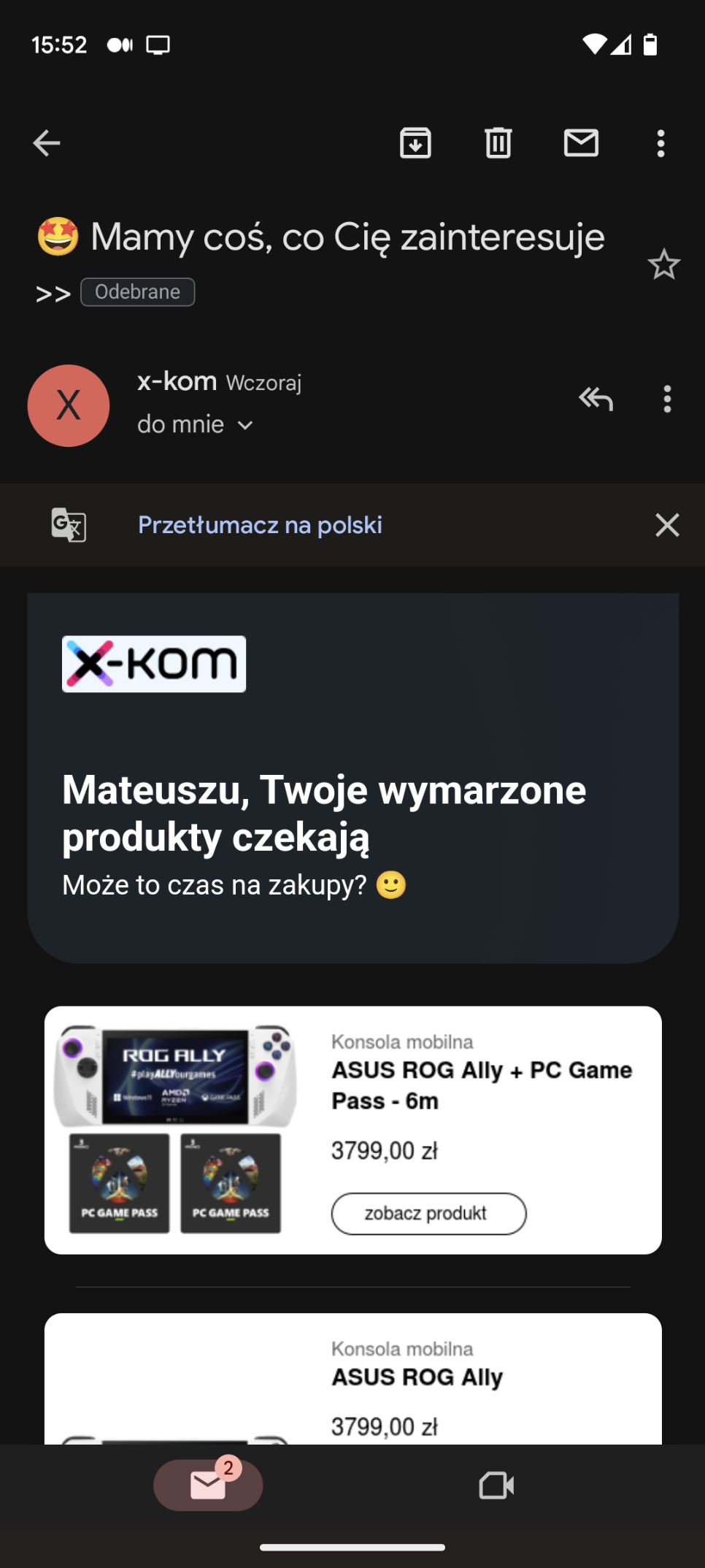Open the ASUS ROG Ally product card
Viewport: 705px width, 1568px height.
coord(417,1377)
